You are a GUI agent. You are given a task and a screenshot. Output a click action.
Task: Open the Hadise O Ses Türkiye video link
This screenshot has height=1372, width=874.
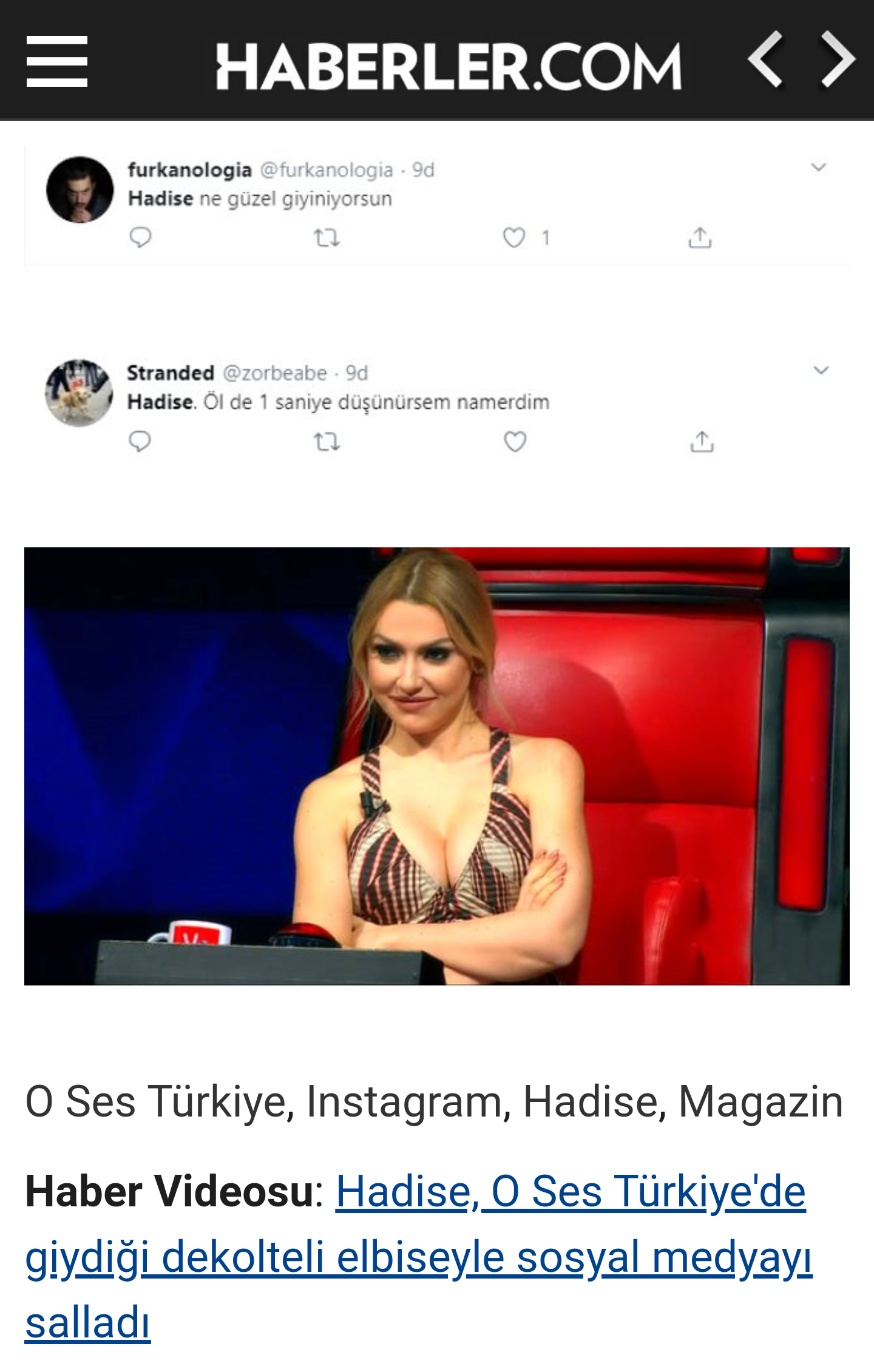pyautogui.click(x=419, y=1256)
